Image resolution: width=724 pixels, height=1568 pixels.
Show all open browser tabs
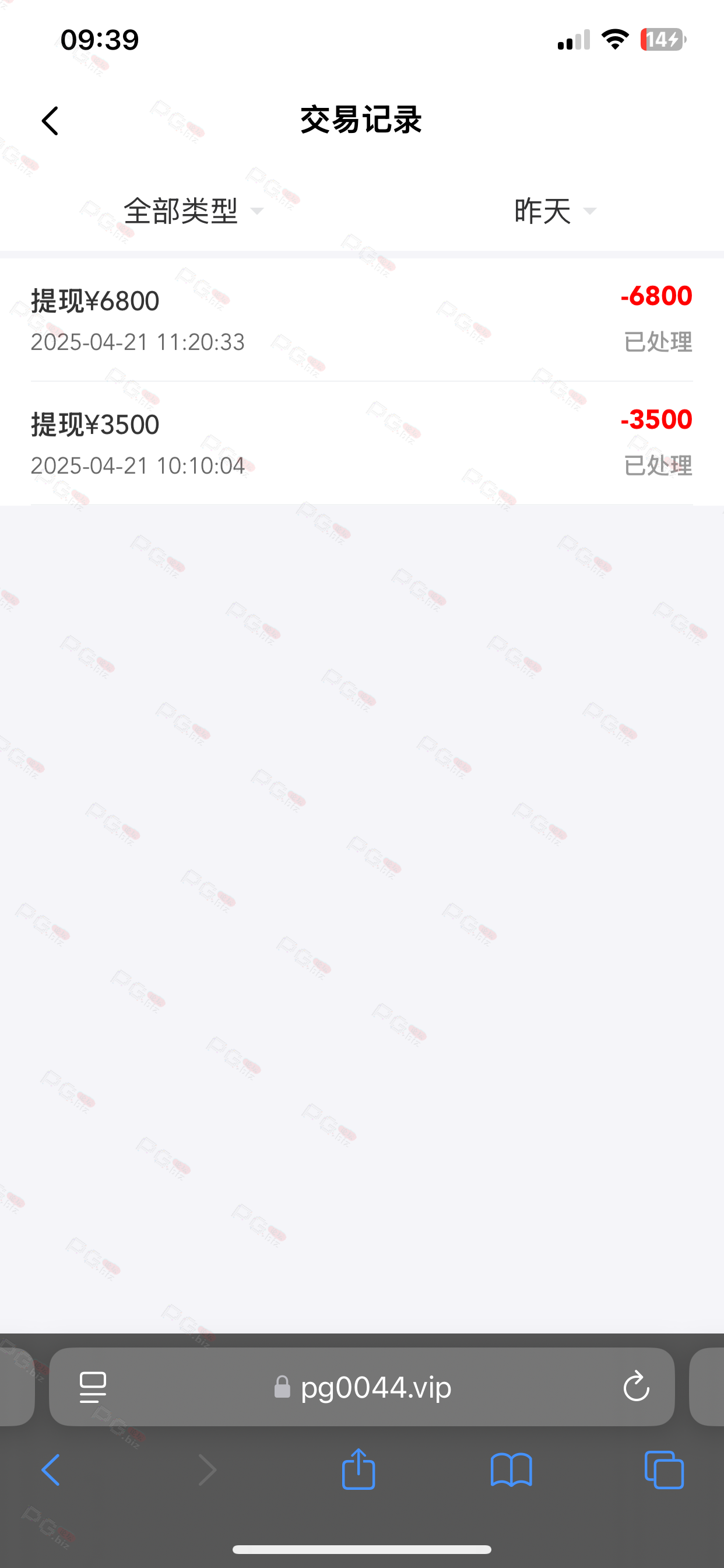[x=664, y=1470]
